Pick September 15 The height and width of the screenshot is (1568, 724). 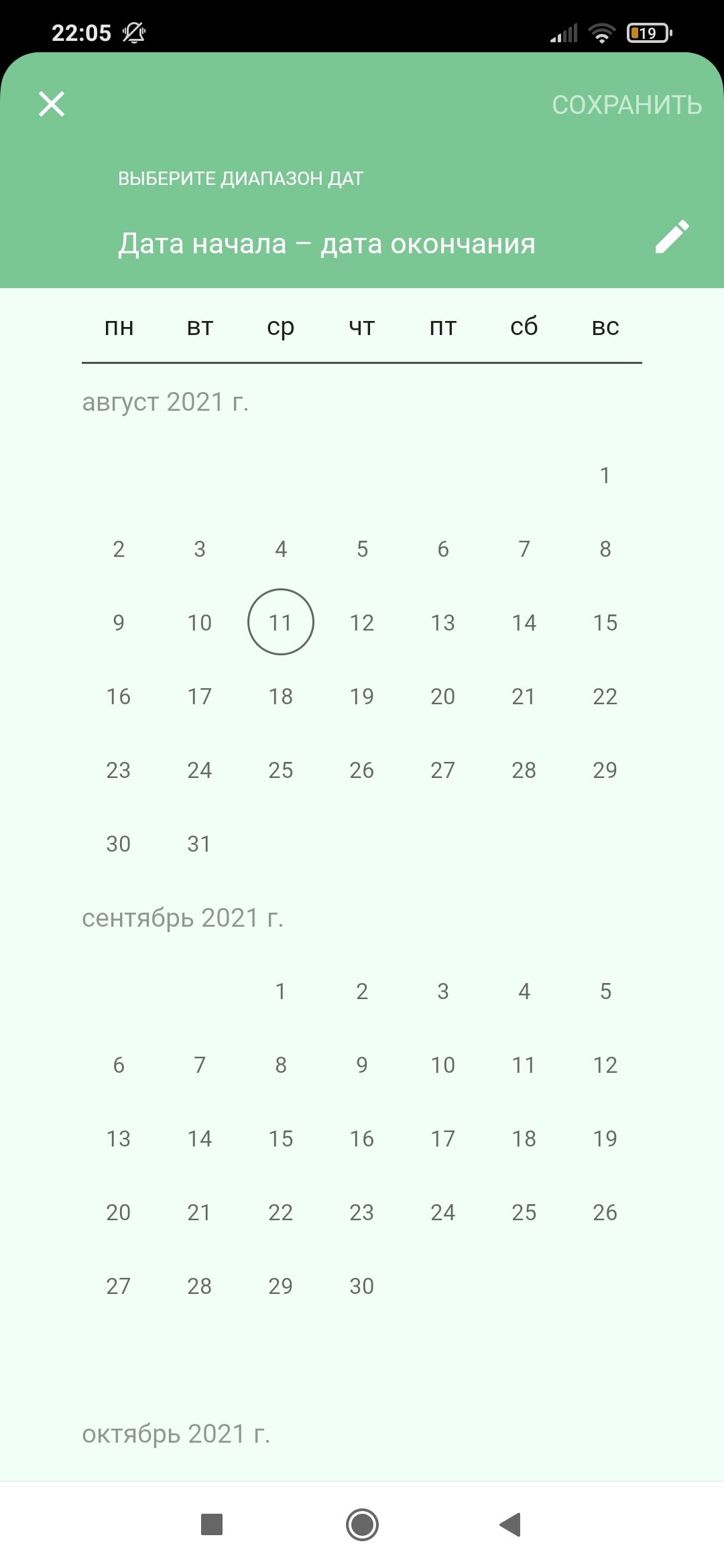click(281, 1138)
